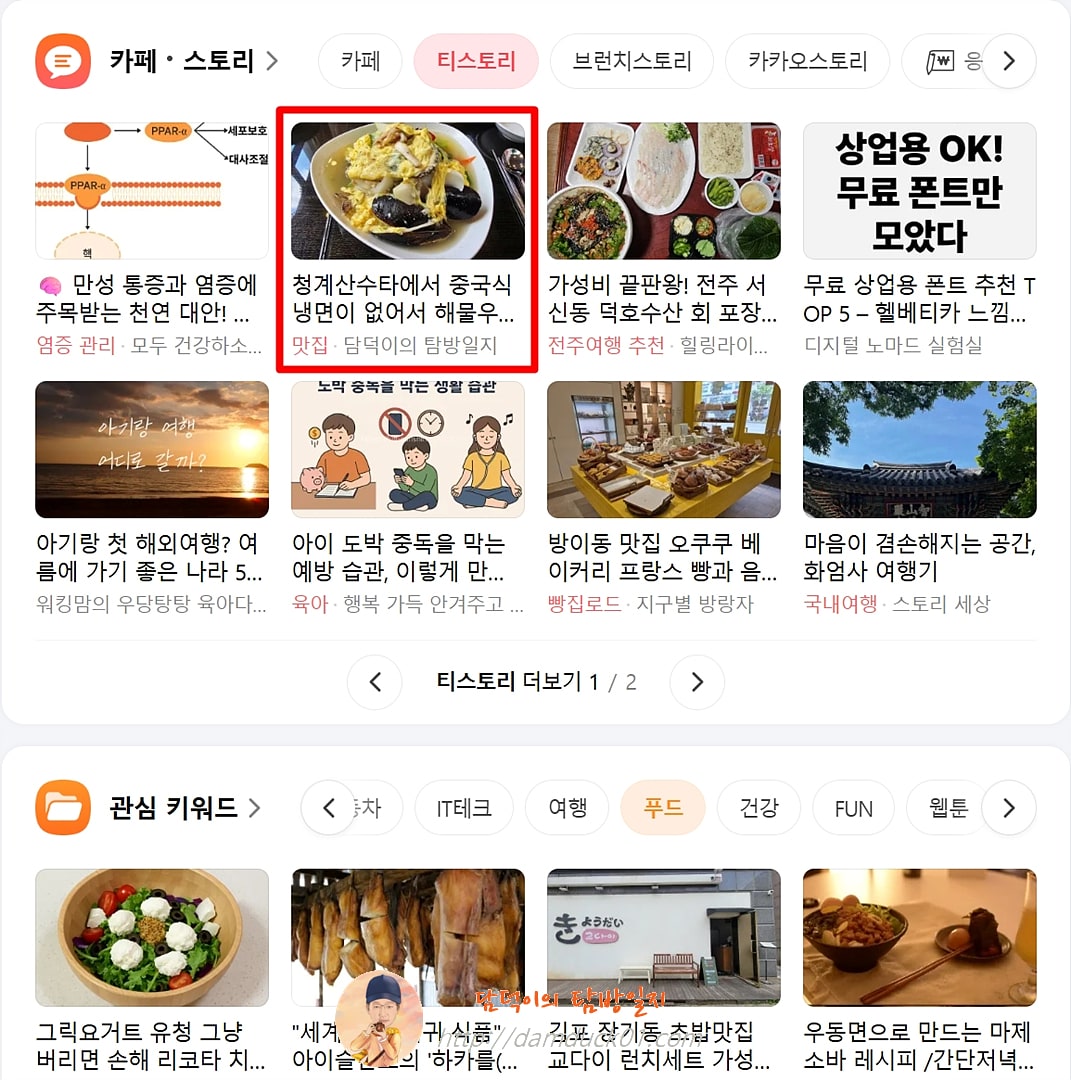Select the 여행 keyword tab
Viewport: 1071px width, 1080px height.
click(x=567, y=807)
